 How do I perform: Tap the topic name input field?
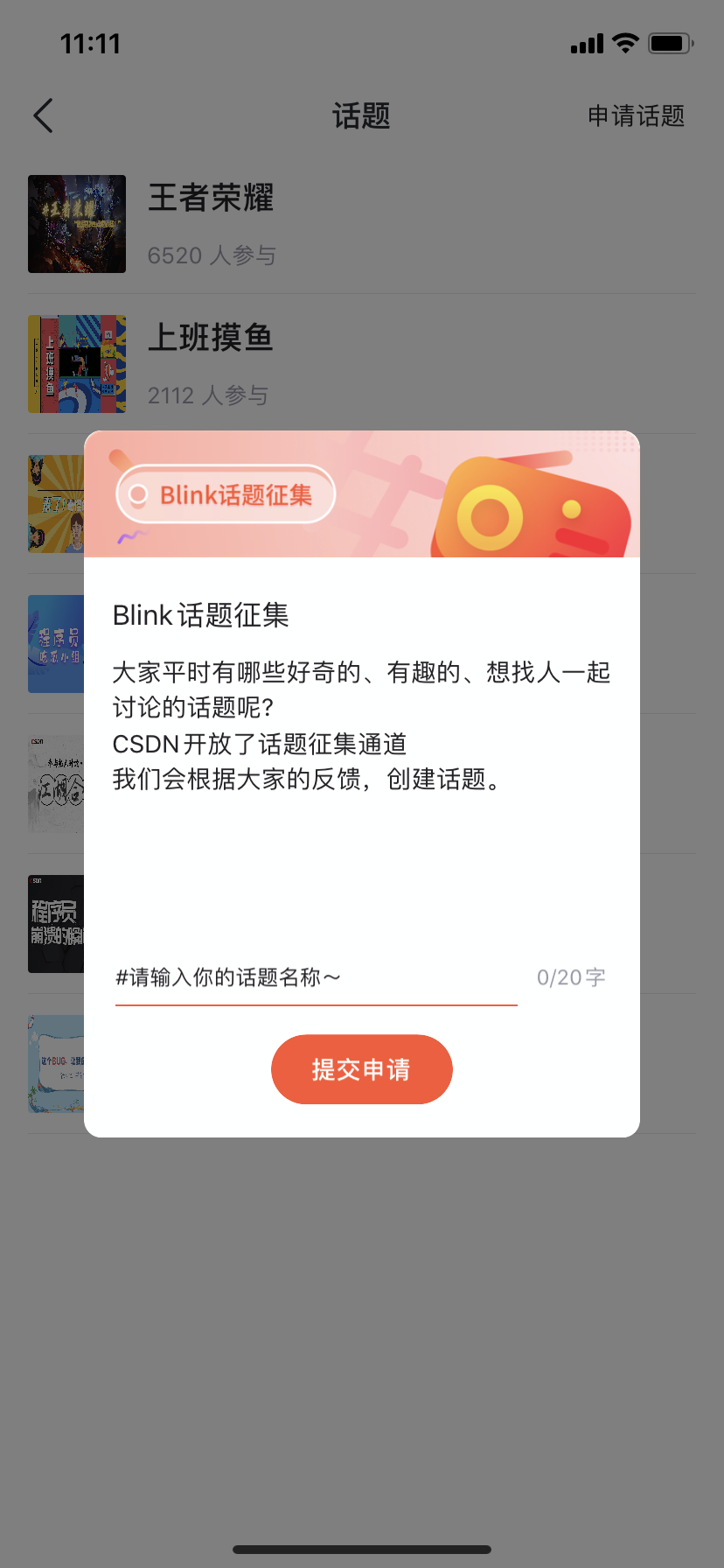coord(315,977)
